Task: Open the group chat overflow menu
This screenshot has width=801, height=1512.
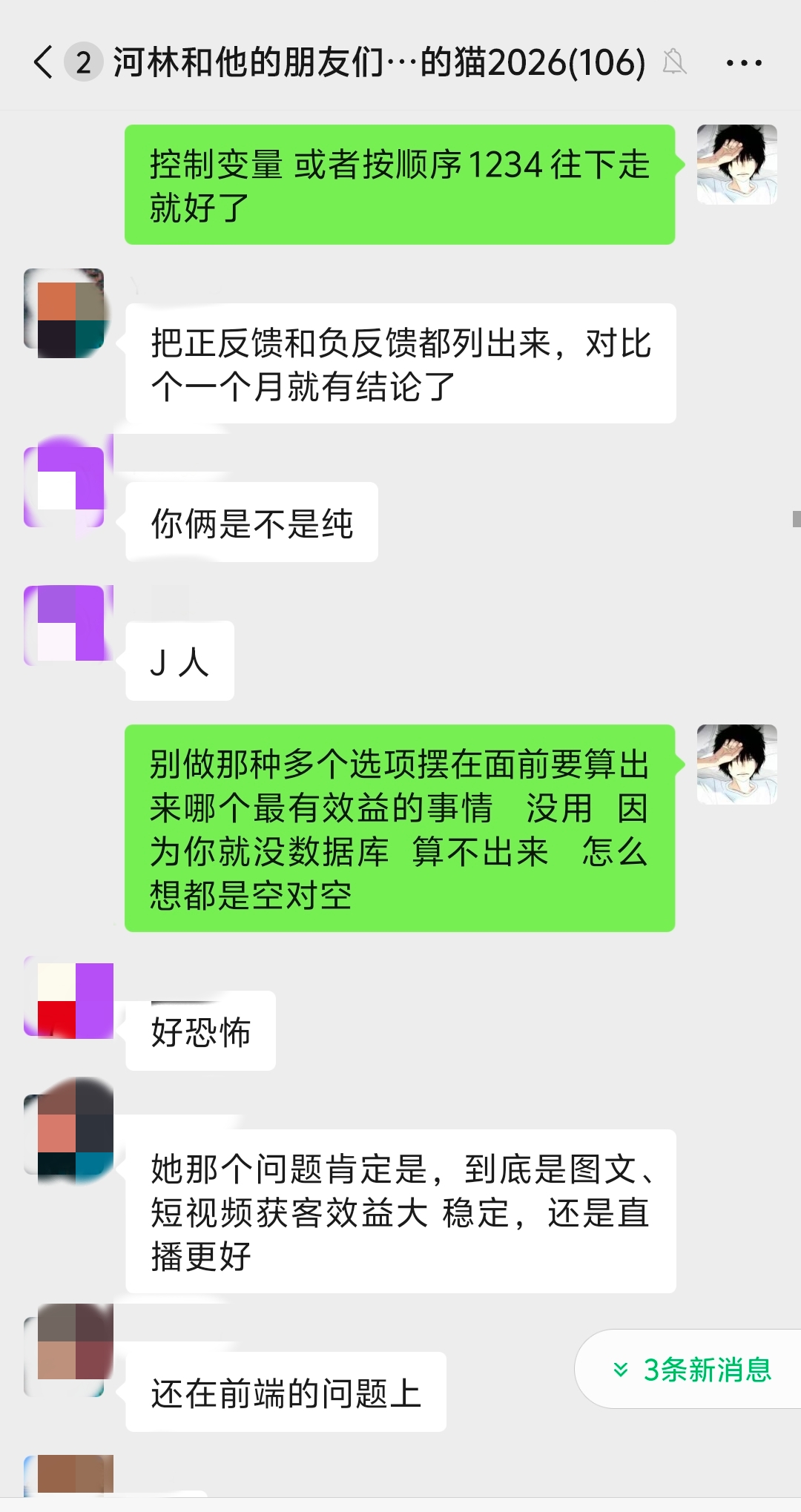Action: pos(744,63)
